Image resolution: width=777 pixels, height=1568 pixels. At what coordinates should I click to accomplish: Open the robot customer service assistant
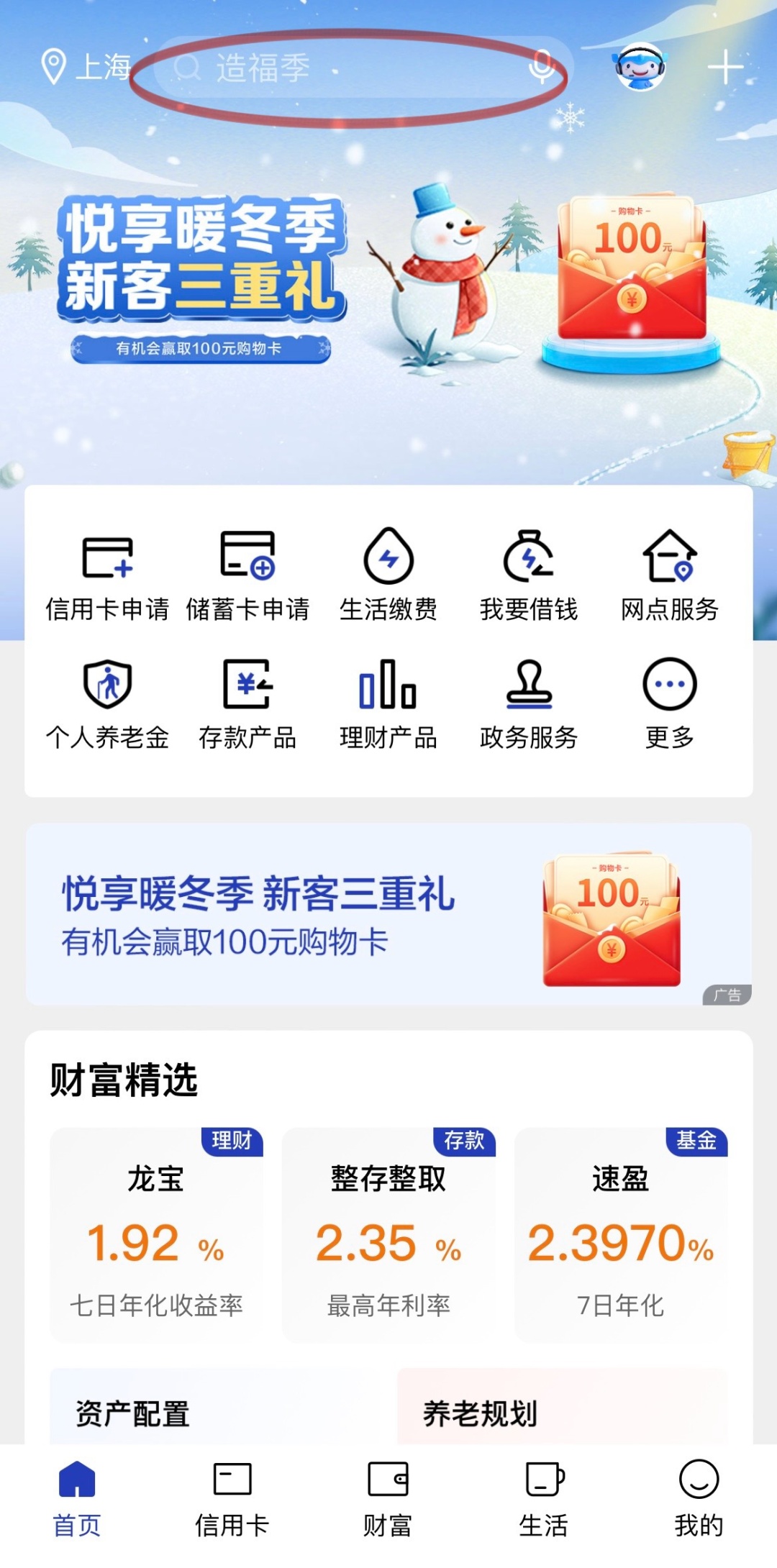(x=640, y=67)
